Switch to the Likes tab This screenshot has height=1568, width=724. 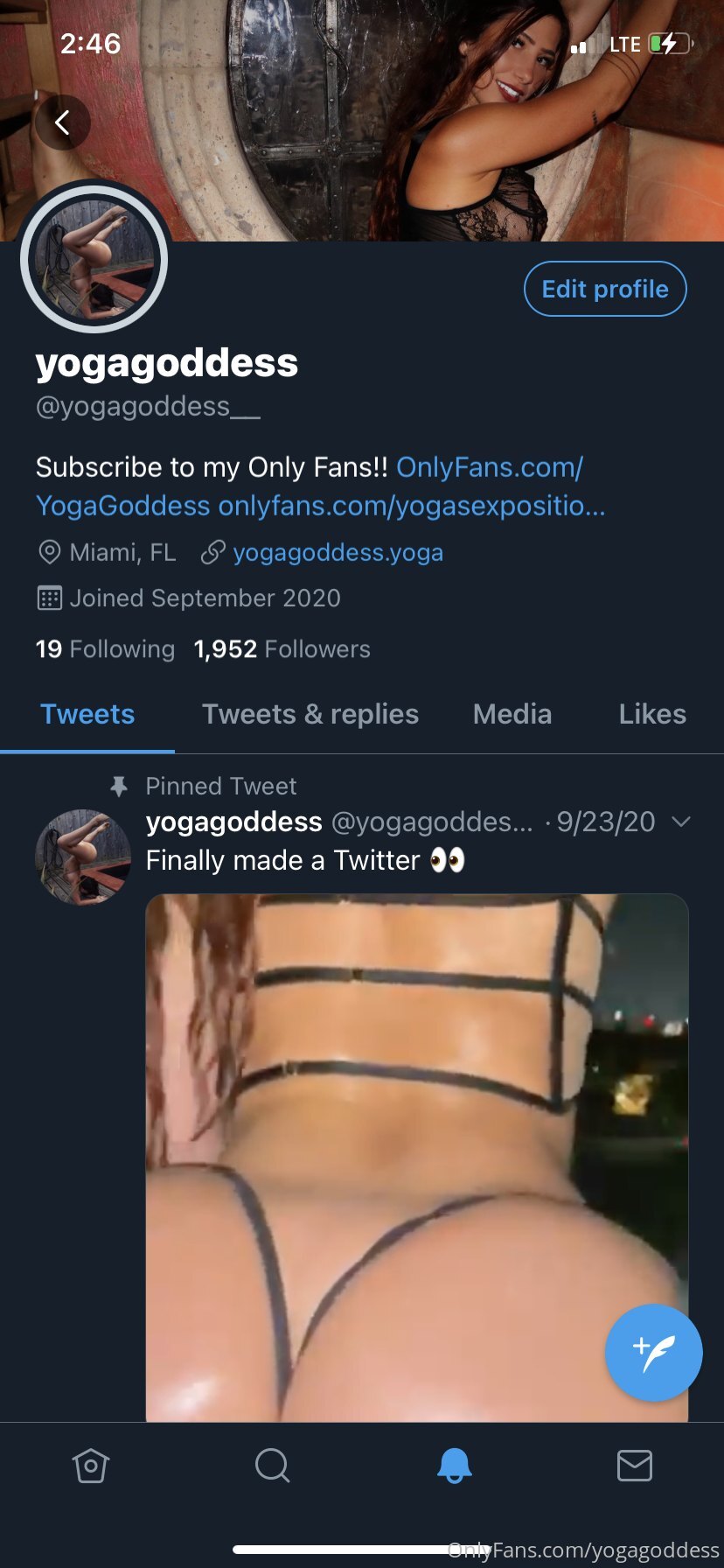click(x=652, y=714)
